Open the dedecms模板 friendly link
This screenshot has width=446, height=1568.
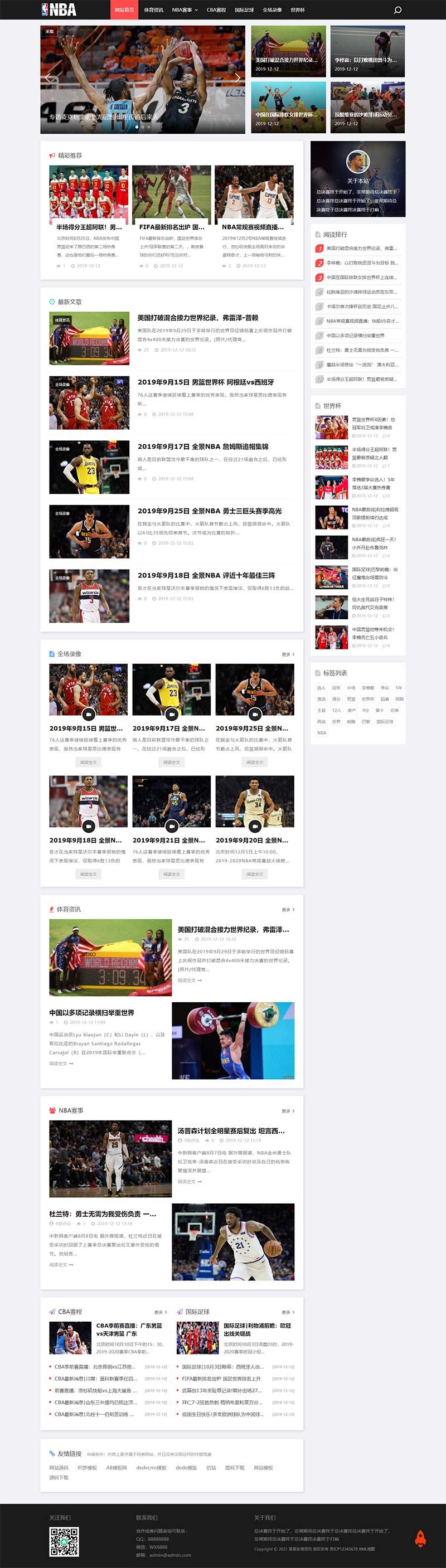tap(151, 1468)
